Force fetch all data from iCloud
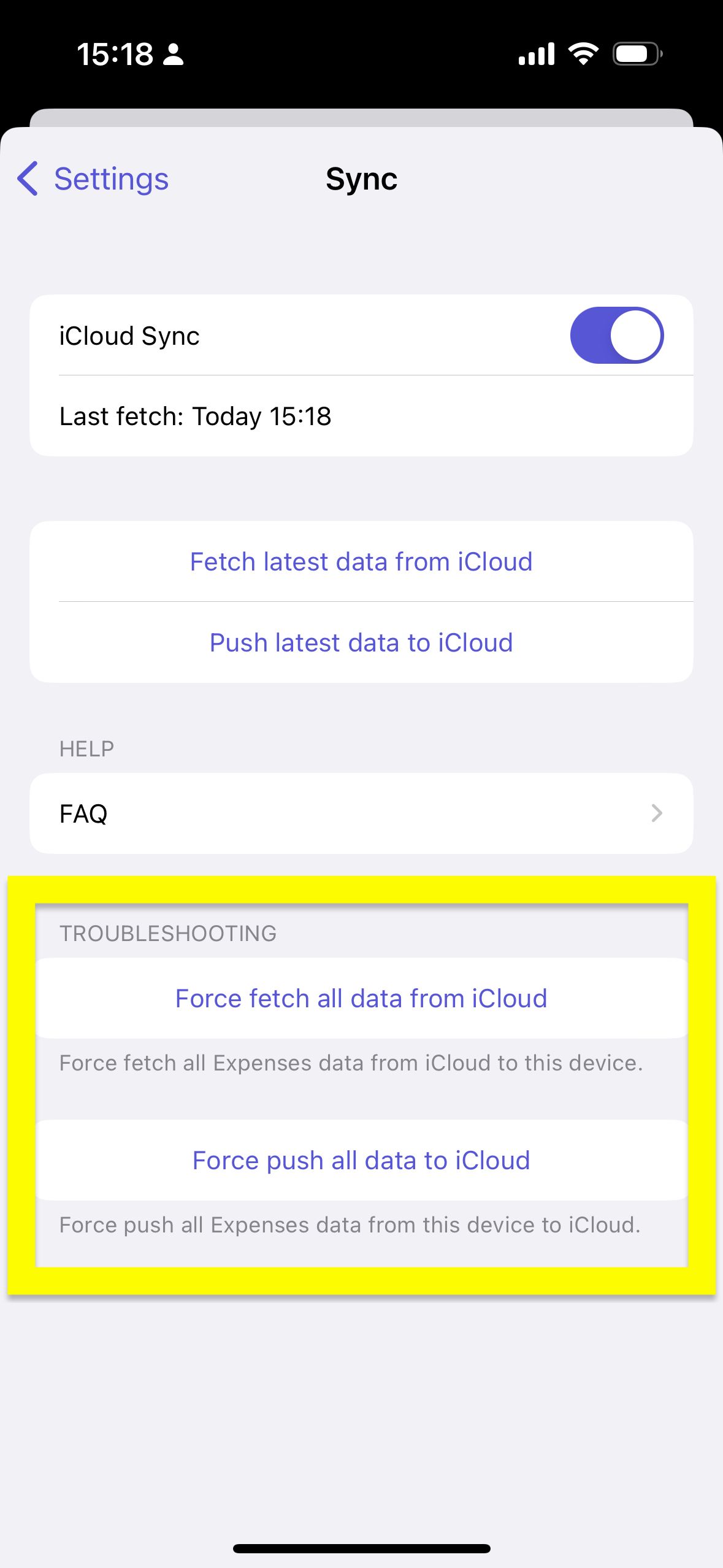The image size is (723, 1568). point(361,999)
